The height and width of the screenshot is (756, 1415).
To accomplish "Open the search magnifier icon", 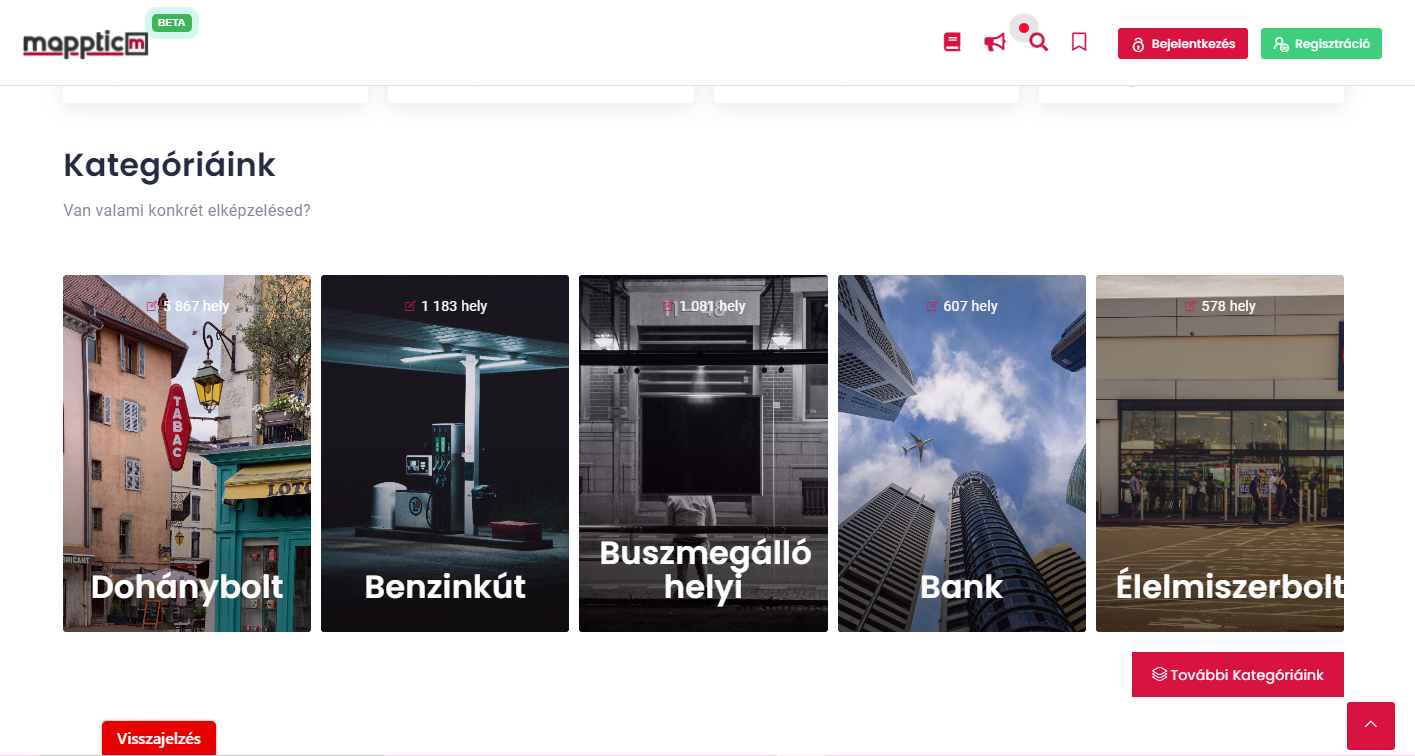I will (x=1038, y=43).
